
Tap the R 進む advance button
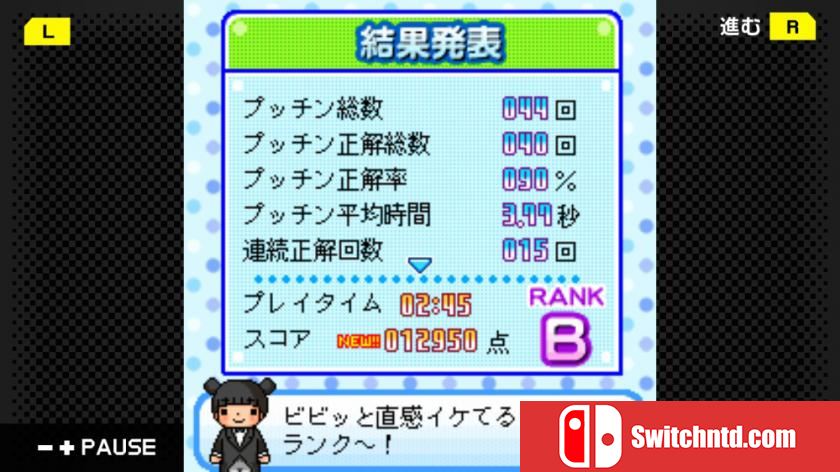[x=792, y=28]
